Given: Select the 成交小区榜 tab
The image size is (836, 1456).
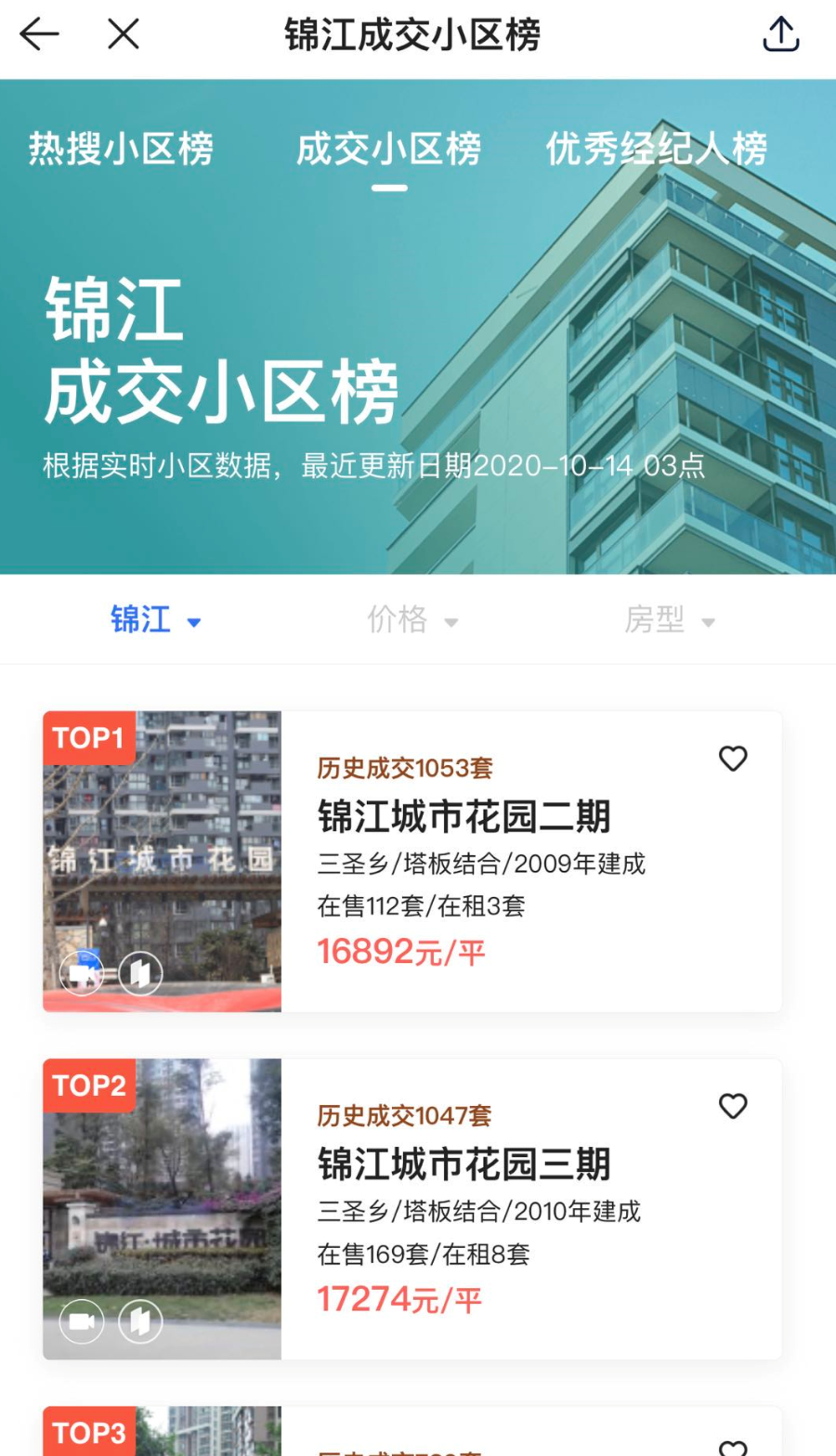Looking at the screenshot, I should pos(388,149).
